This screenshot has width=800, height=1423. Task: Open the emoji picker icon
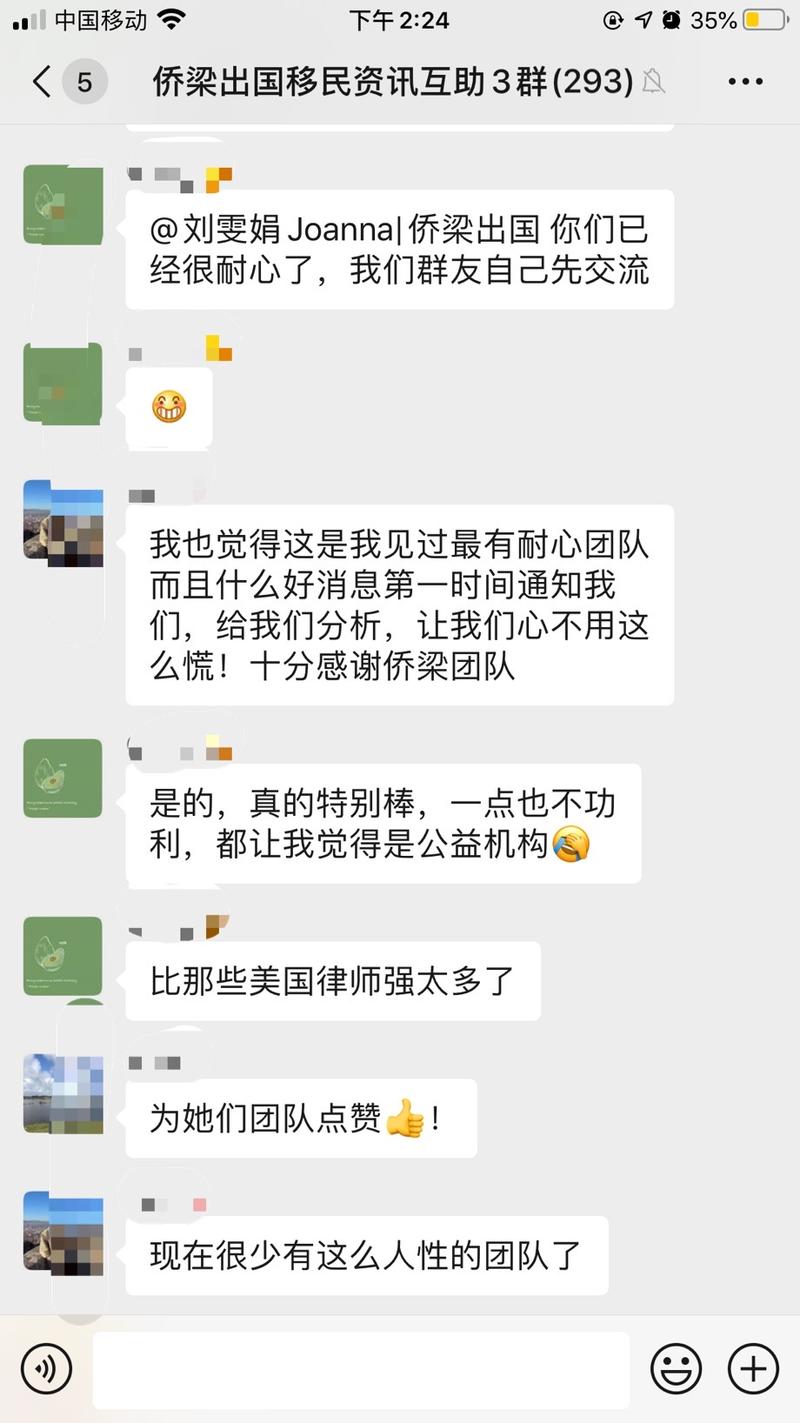click(677, 1368)
